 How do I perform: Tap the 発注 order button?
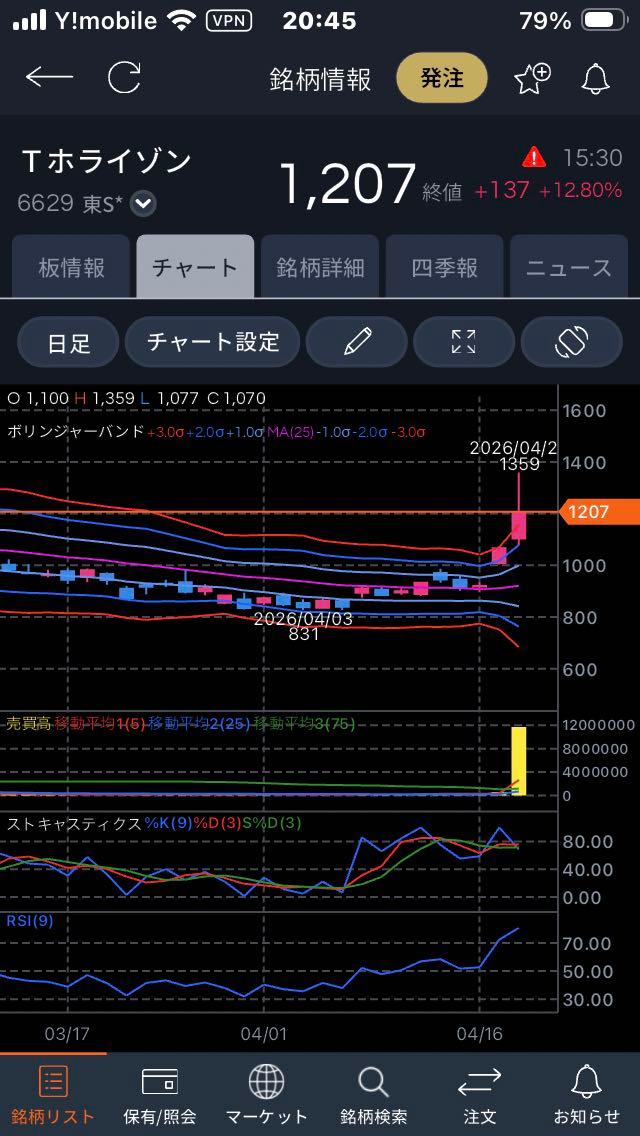pyautogui.click(x=441, y=78)
